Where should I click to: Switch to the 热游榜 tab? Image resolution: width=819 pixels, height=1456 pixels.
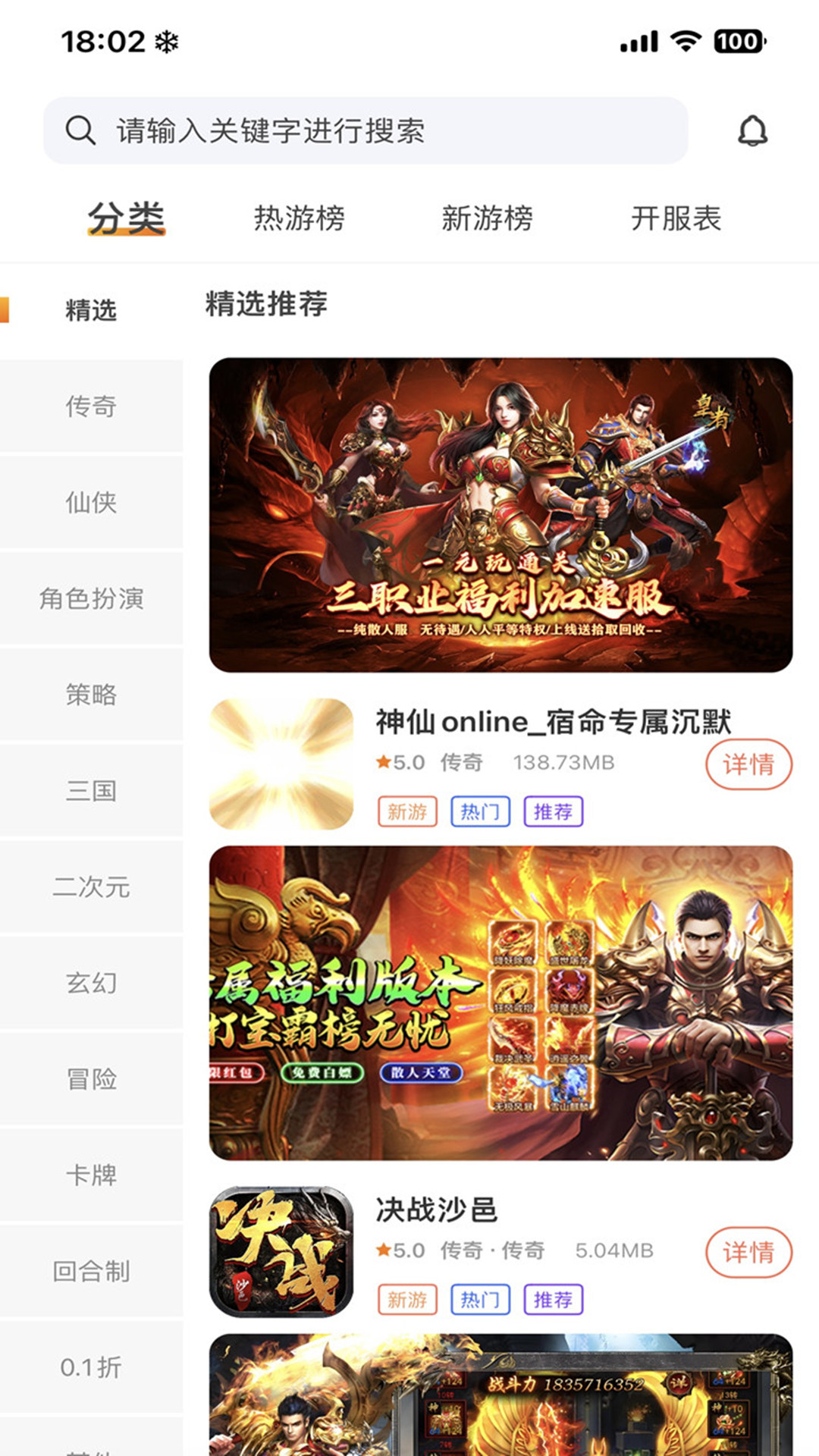pos(299,219)
